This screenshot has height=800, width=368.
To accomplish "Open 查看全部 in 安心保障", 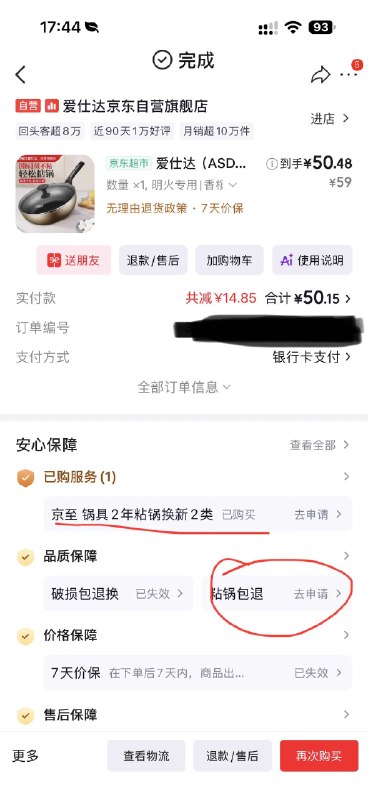I will [320, 445].
